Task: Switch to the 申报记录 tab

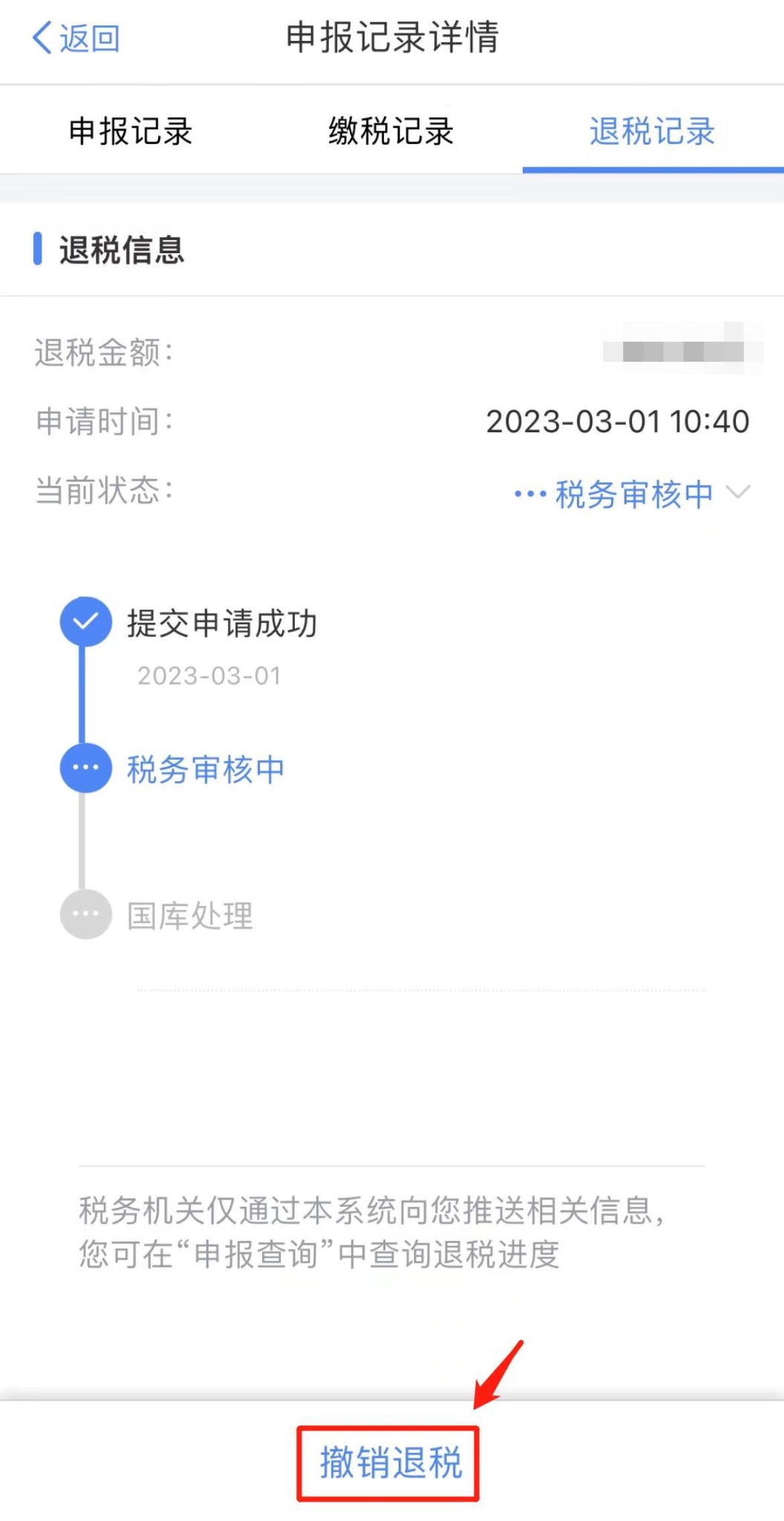Action: (x=131, y=131)
